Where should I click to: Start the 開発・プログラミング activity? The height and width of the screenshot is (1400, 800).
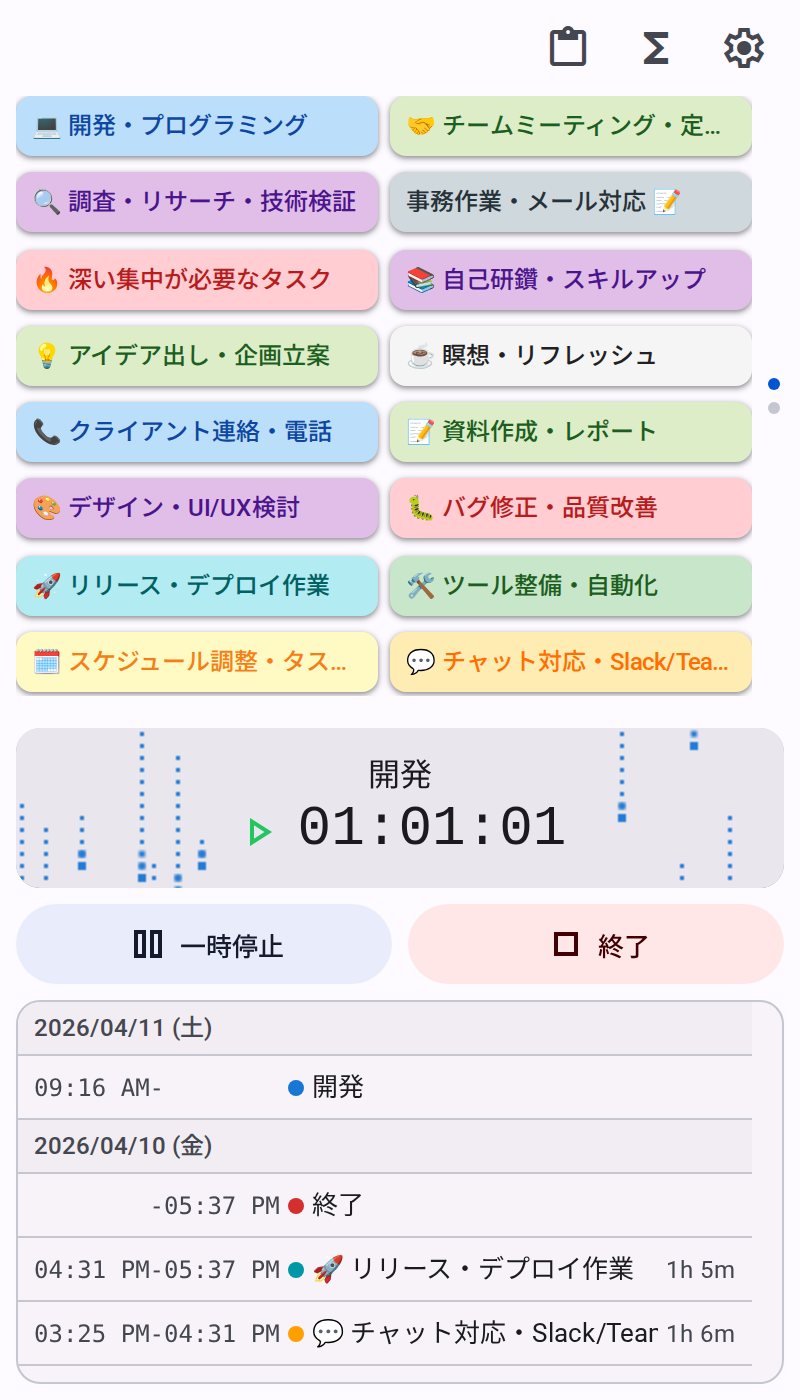197,126
